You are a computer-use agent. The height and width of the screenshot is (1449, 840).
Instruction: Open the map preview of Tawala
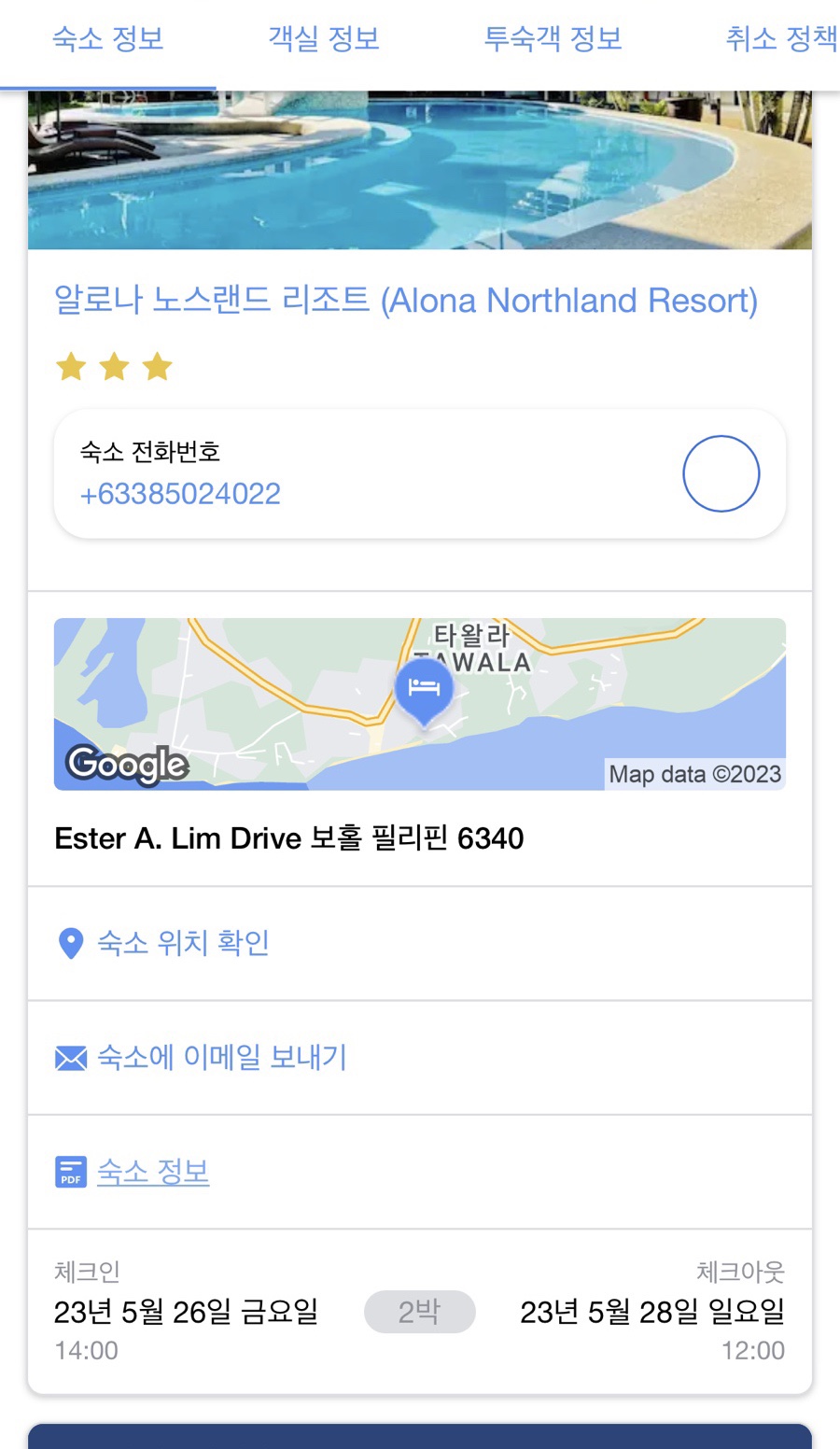coord(420,704)
